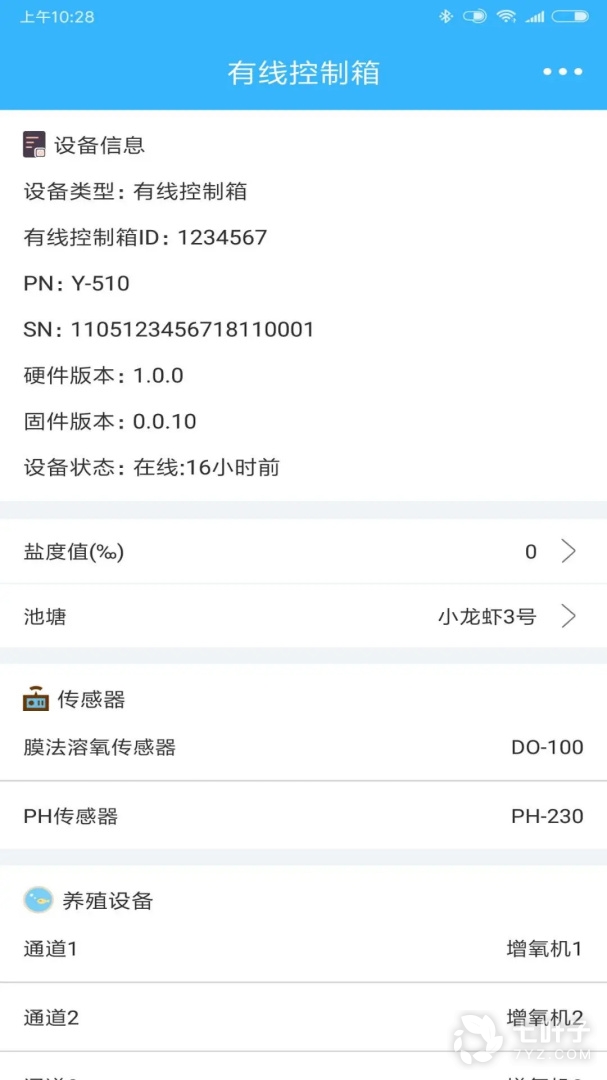Open the three-dot overflow menu
The width and height of the screenshot is (607, 1080).
562,72
